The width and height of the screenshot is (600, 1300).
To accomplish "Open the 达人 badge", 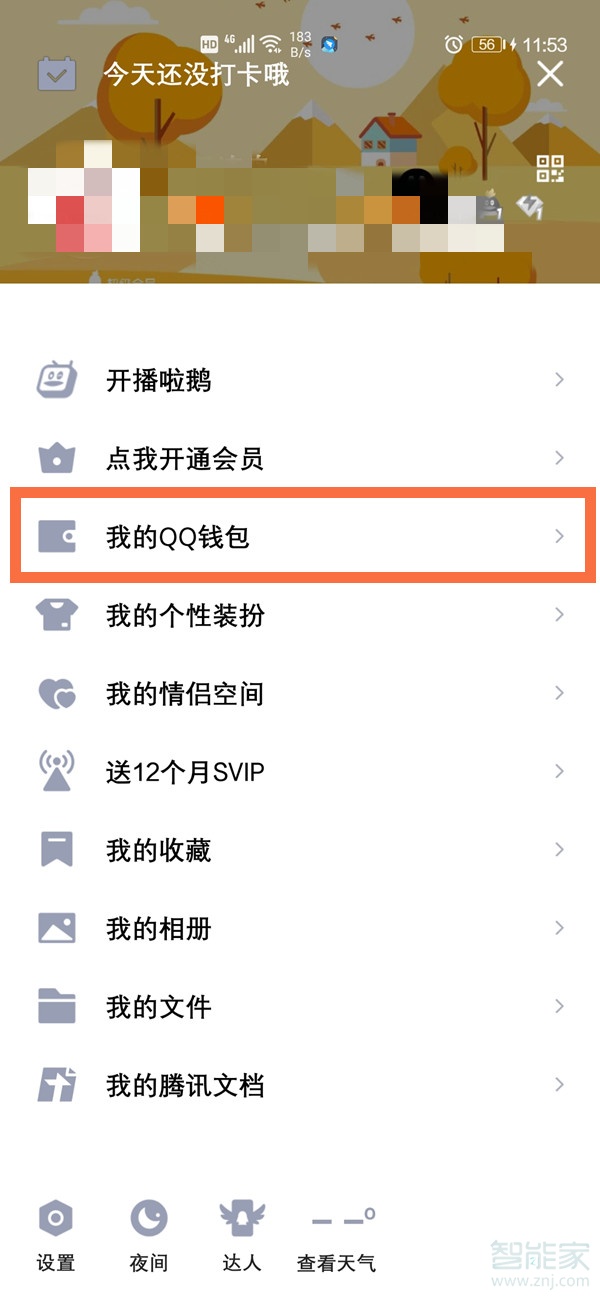I will pyautogui.click(x=241, y=1236).
